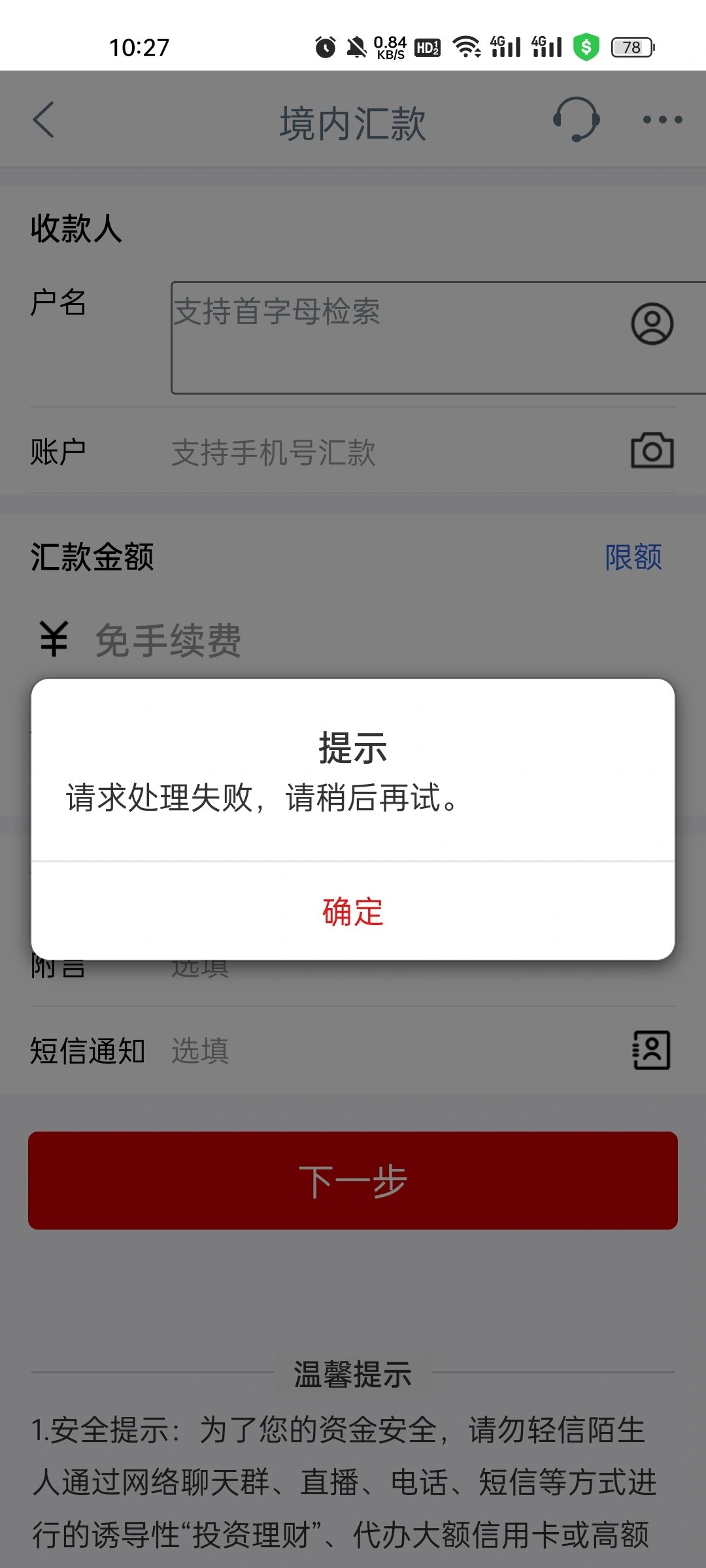
Task: Tap the alarm clock status icon
Action: click(325, 46)
